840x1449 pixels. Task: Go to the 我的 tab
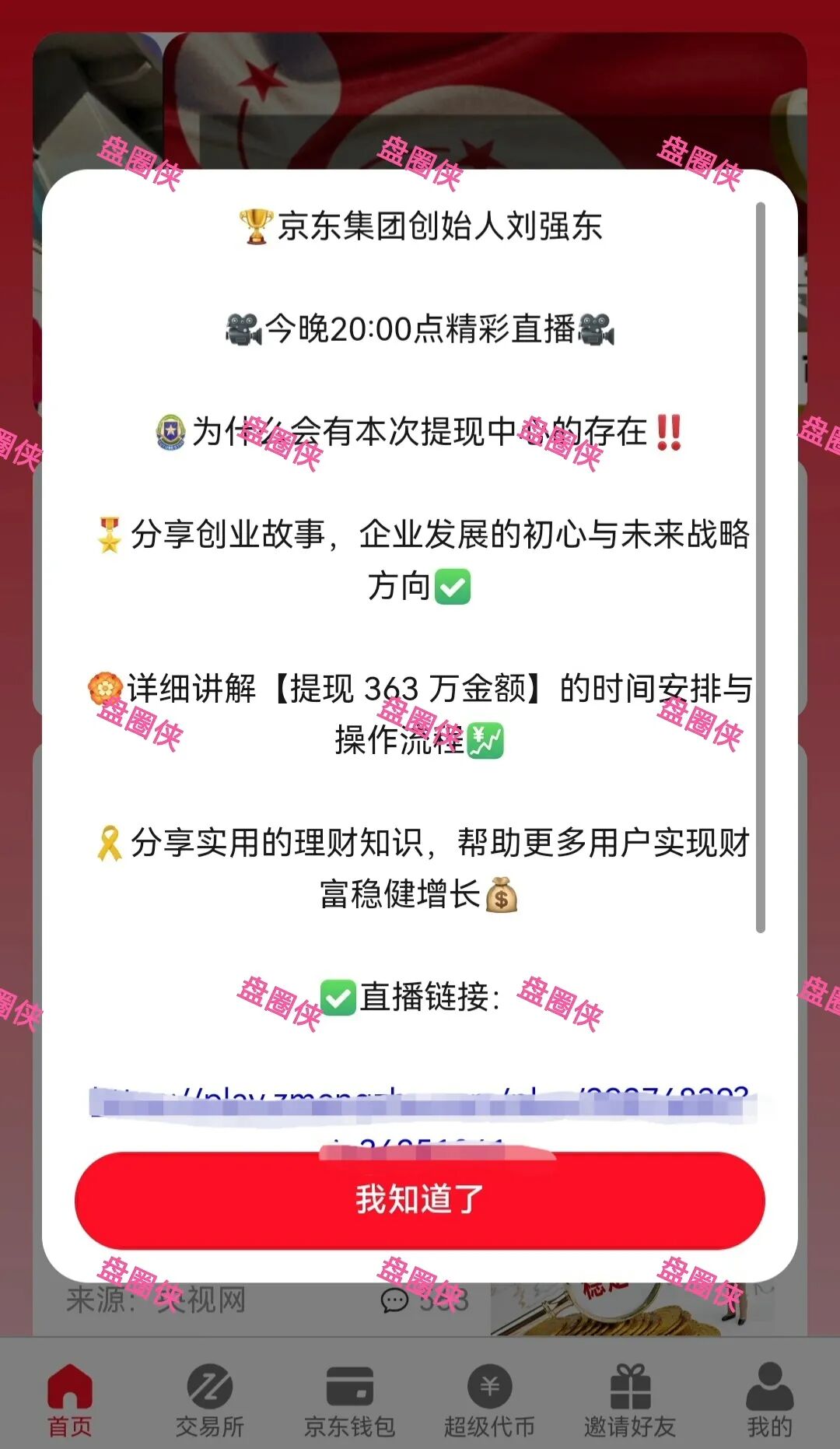pos(769,1399)
